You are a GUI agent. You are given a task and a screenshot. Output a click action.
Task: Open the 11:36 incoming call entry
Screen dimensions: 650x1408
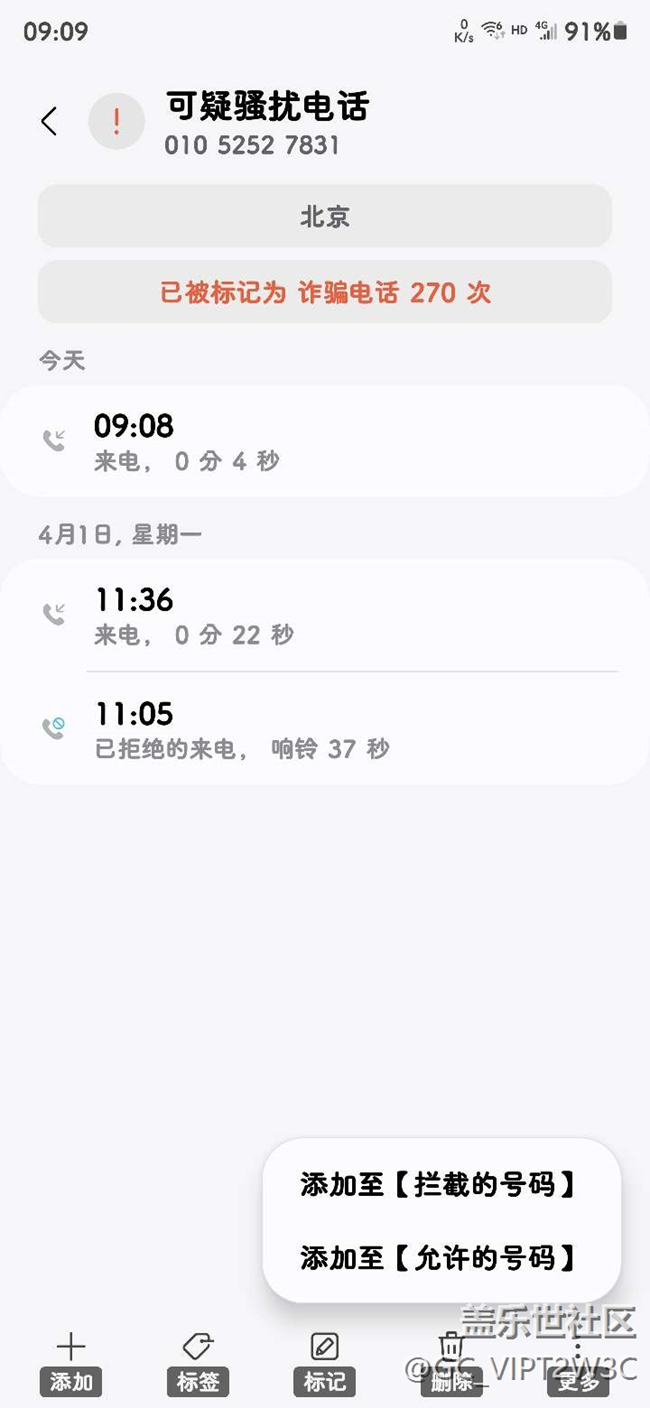(324, 615)
